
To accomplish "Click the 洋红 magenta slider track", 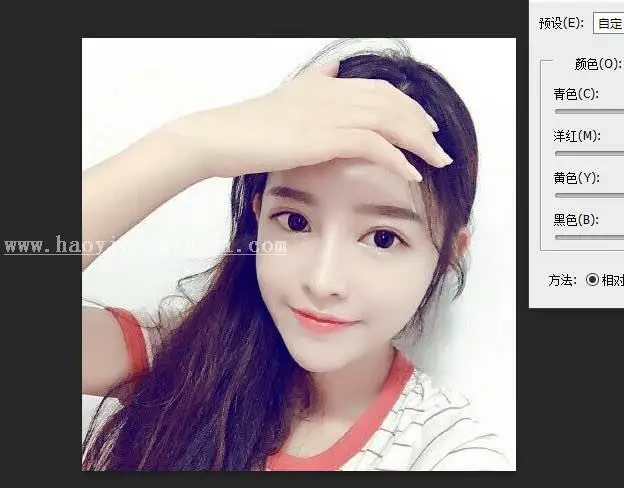I will 590,153.
